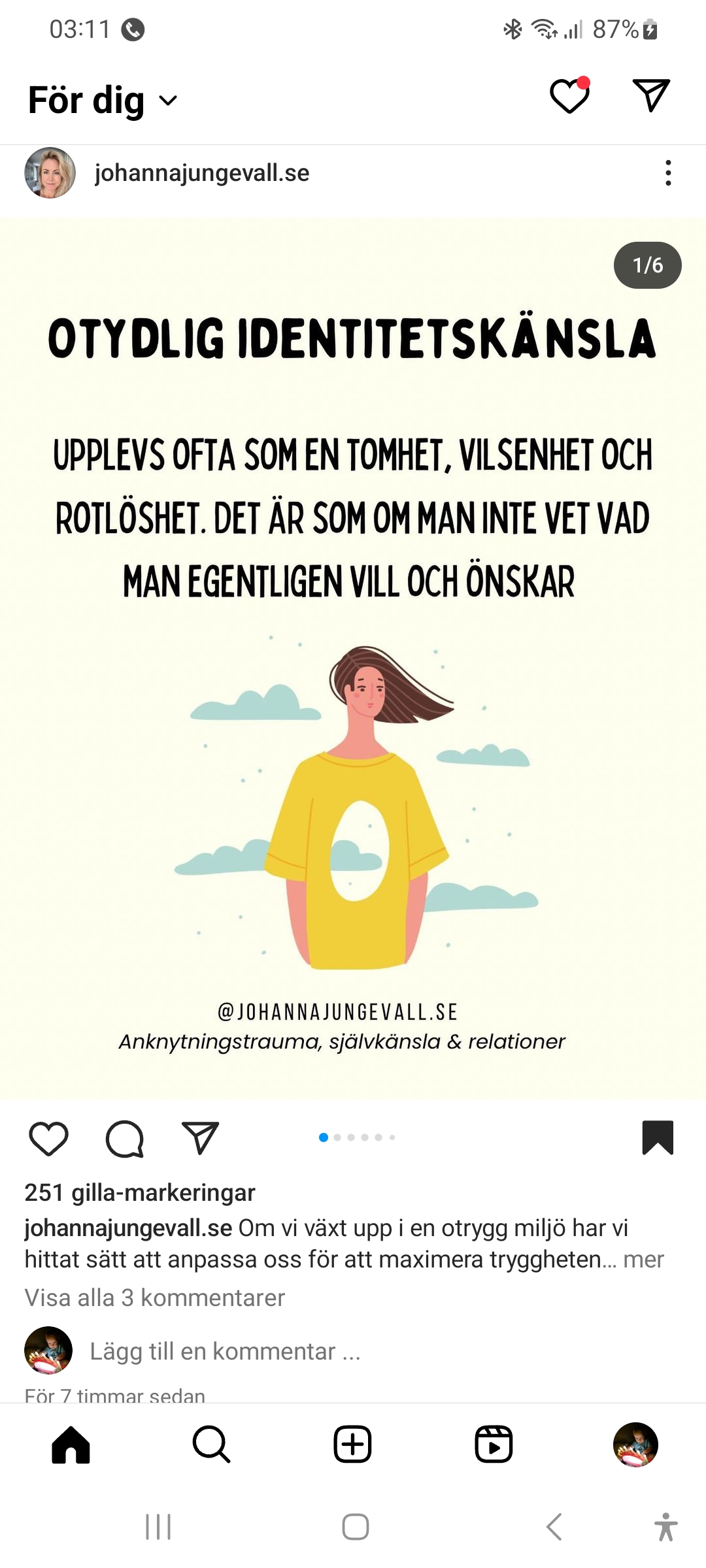Tap the system back button
This screenshot has height=1568, width=706.
point(554,1527)
